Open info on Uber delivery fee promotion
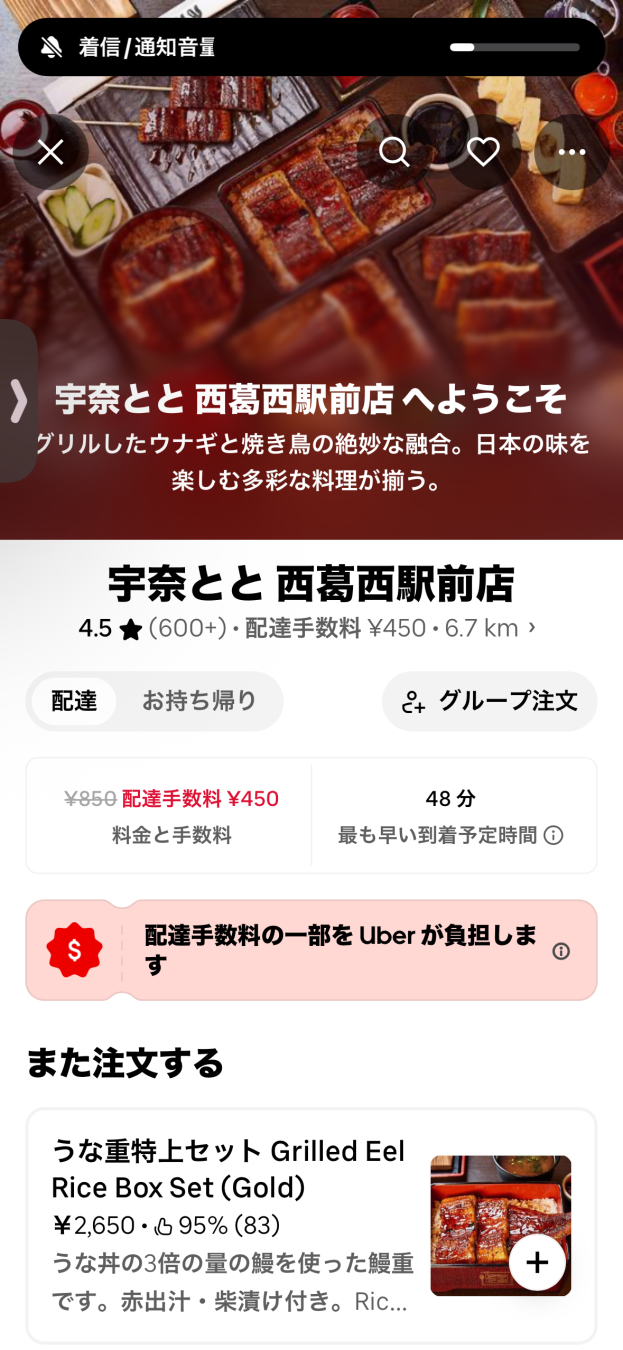This screenshot has height=1350, width=623. (561, 951)
